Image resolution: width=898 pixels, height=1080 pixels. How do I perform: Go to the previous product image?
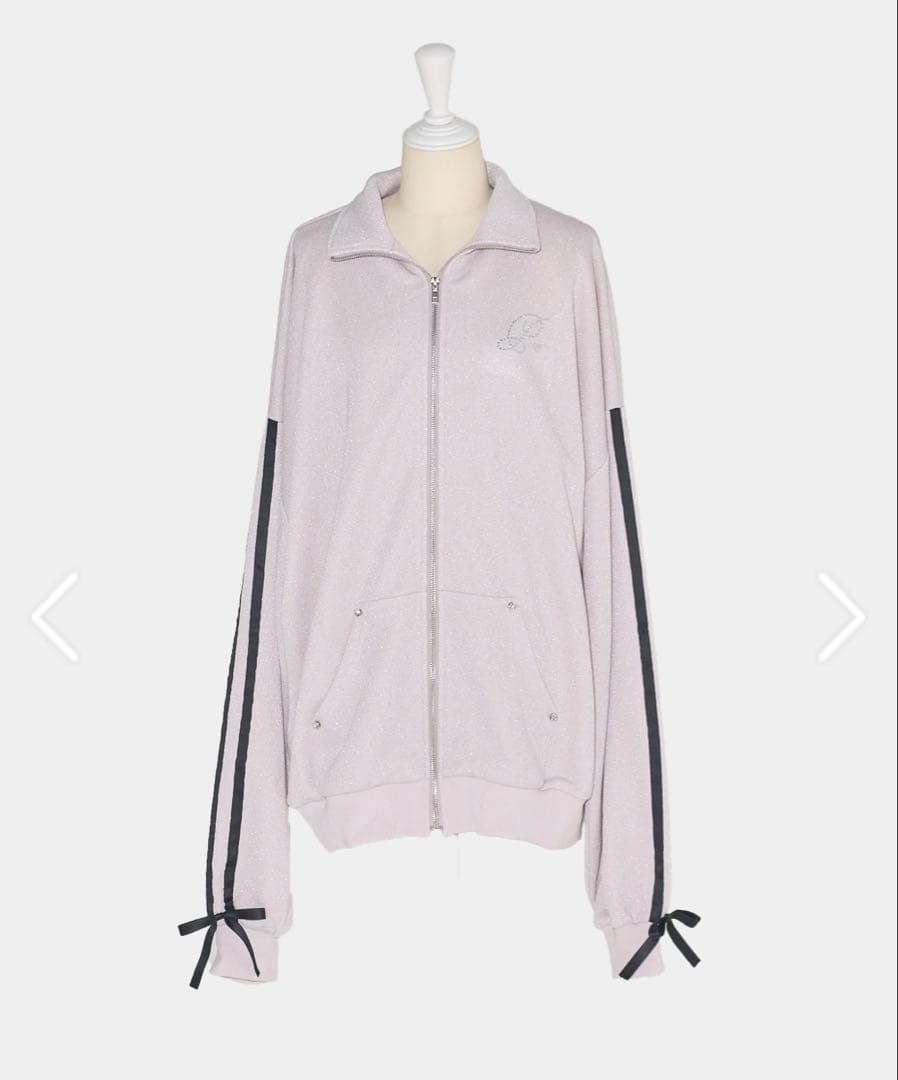pos(55,616)
